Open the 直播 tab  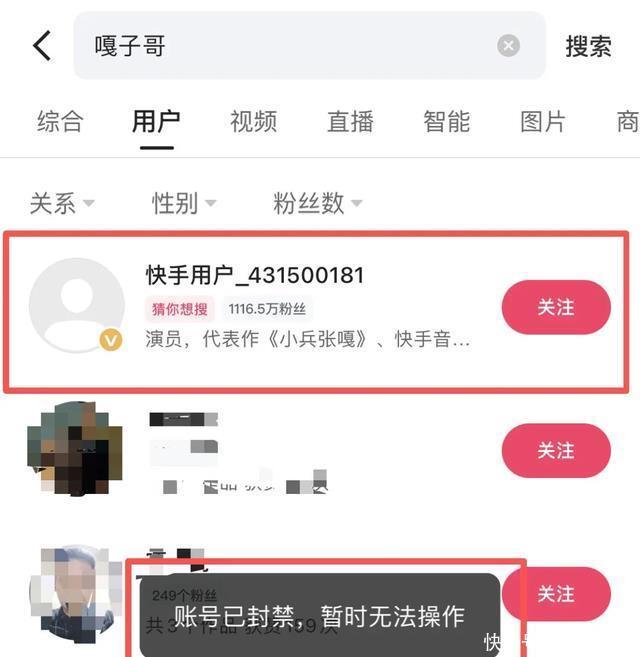(x=350, y=122)
